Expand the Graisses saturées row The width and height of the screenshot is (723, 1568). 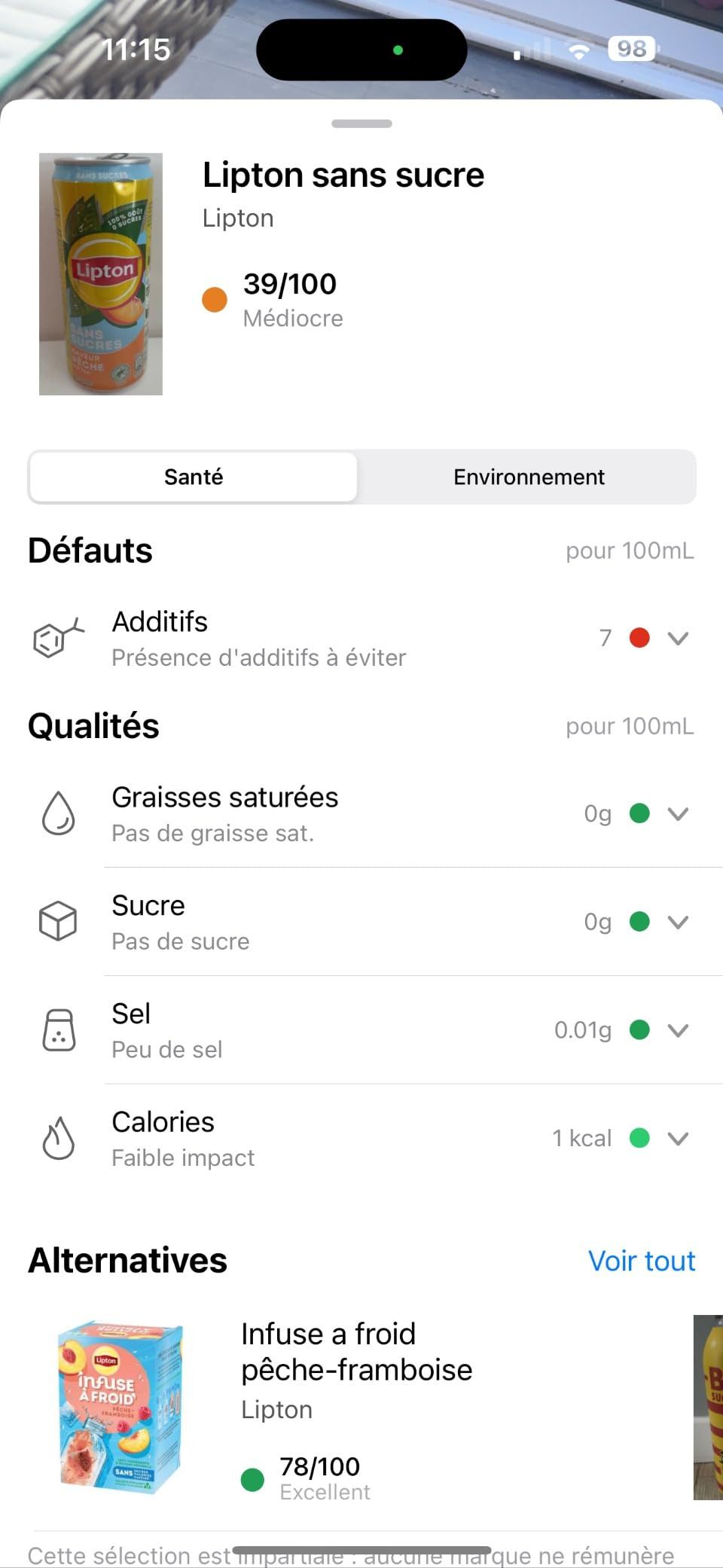click(x=678, y=814)
